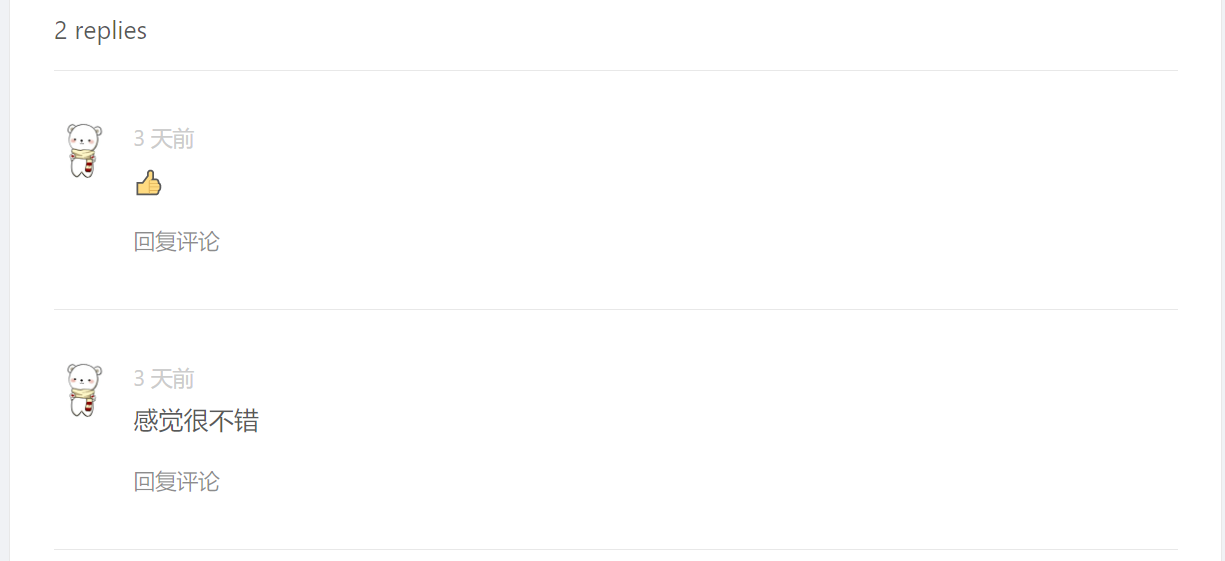
Task: Open avatar of the thumbs-up commenter
Action: pos(84,150)
